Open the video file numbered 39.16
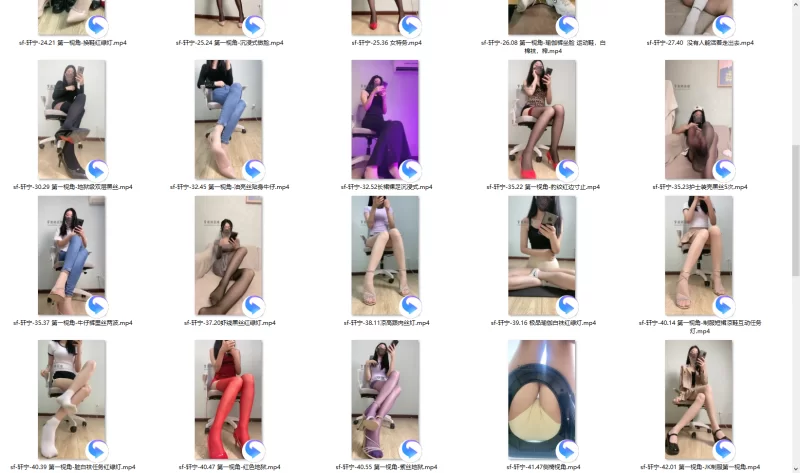800x473 pixels. pos(542,256)
